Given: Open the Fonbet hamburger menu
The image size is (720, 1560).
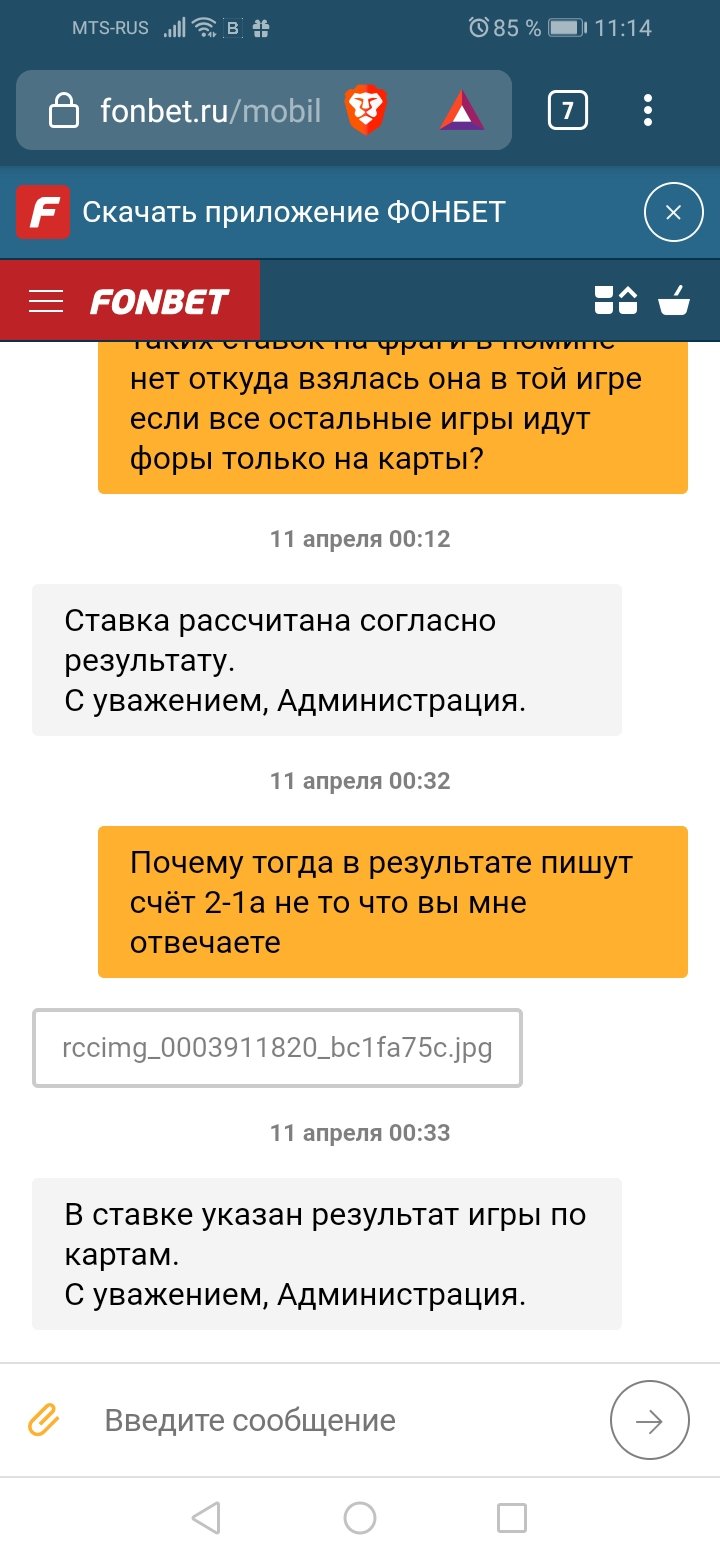Looking at the screenshot, I should [46, 301].
